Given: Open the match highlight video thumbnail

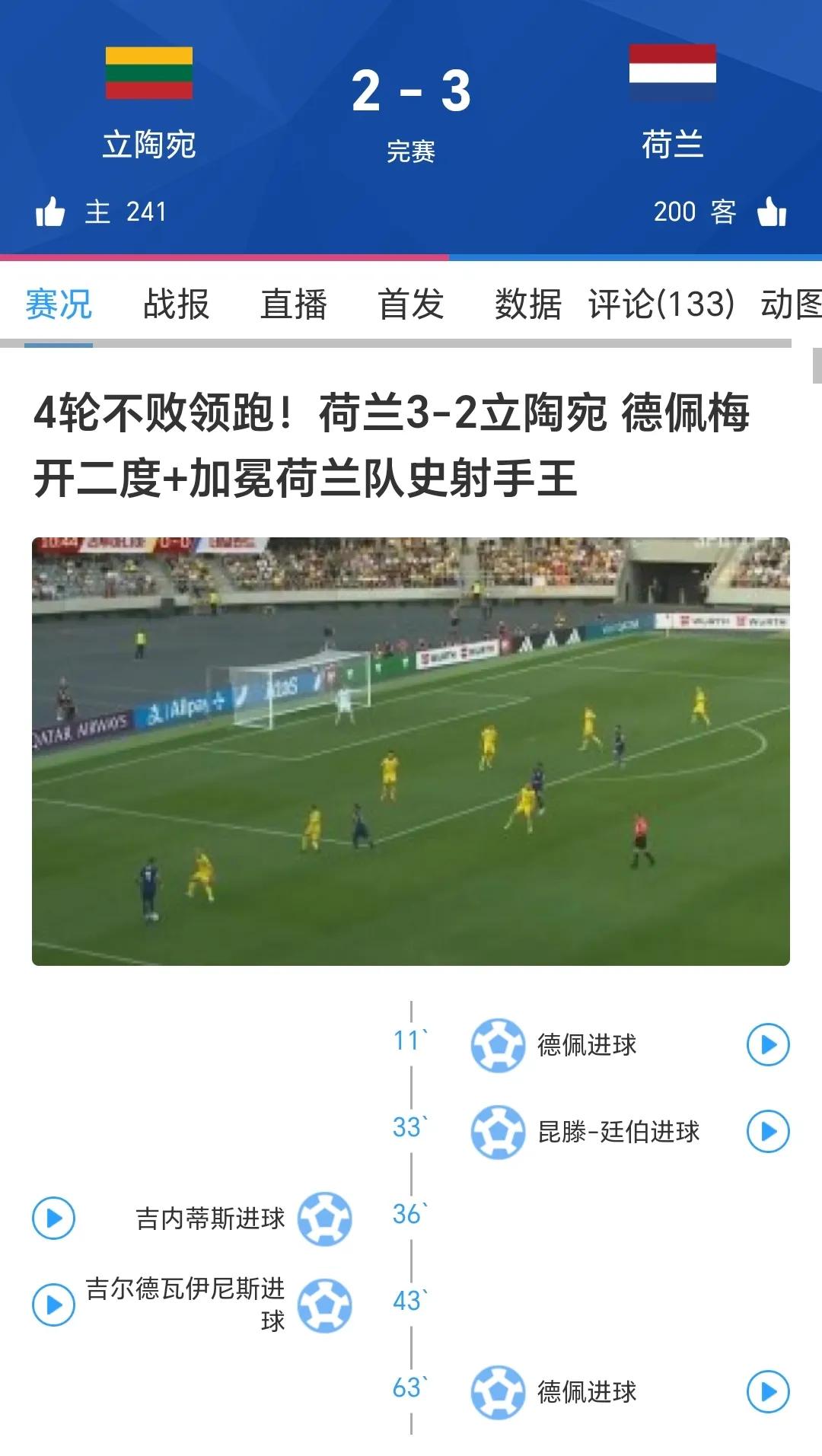Looking at the screenshot, I should click(411, 751).
